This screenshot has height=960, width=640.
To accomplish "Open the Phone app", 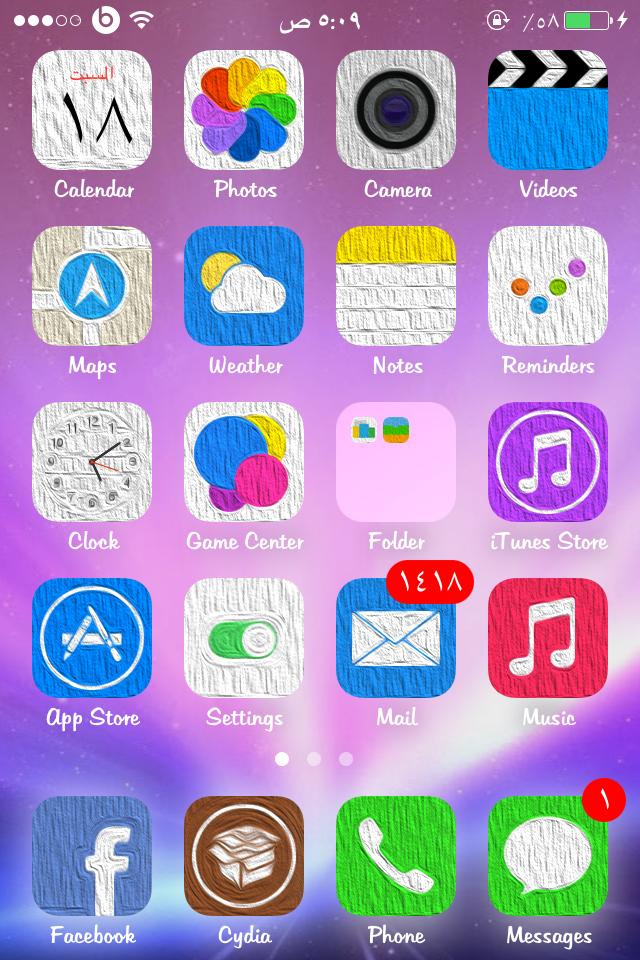I will [x=396, y=856].
